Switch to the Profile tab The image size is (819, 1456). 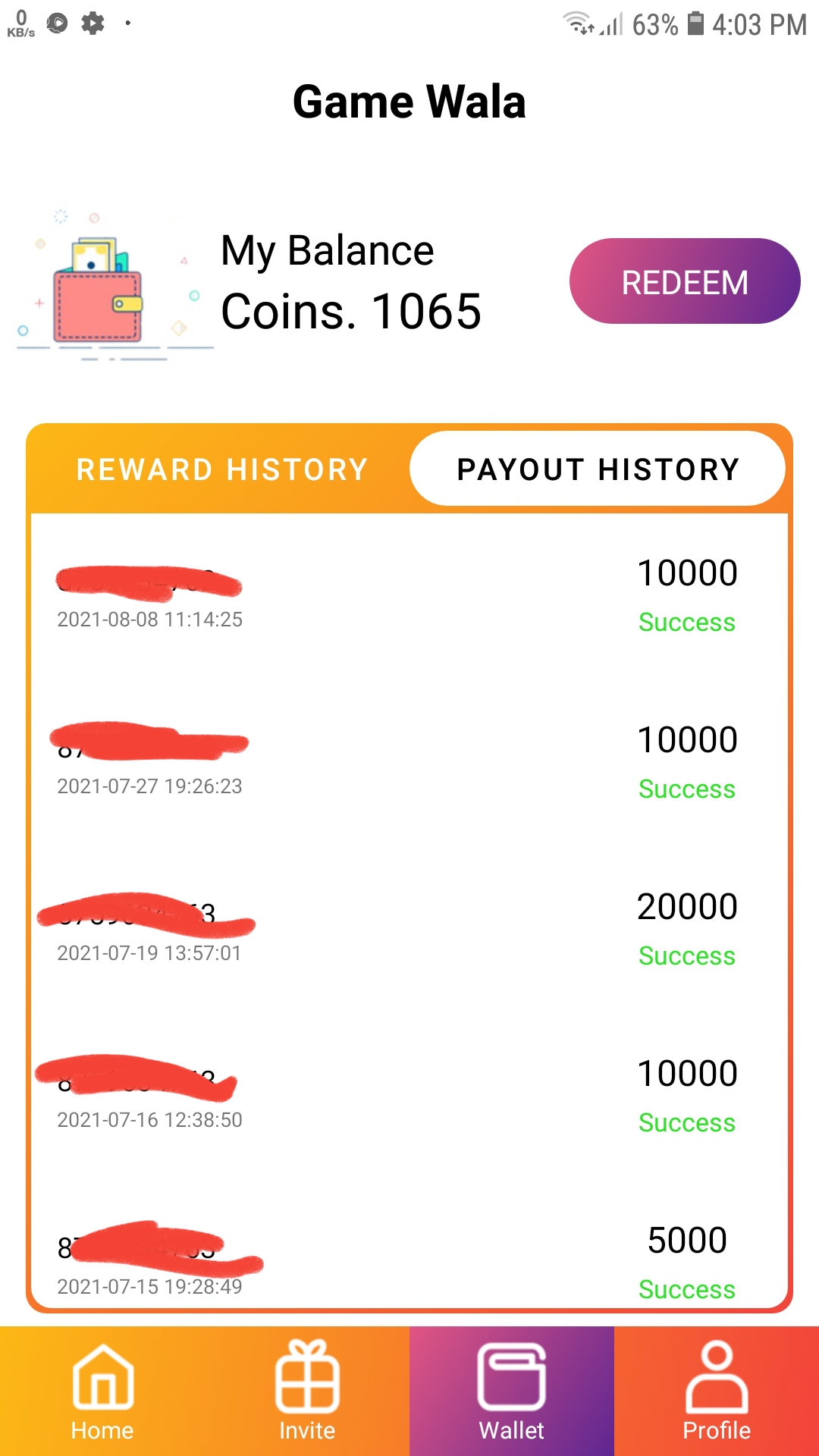click(717, 1392)
